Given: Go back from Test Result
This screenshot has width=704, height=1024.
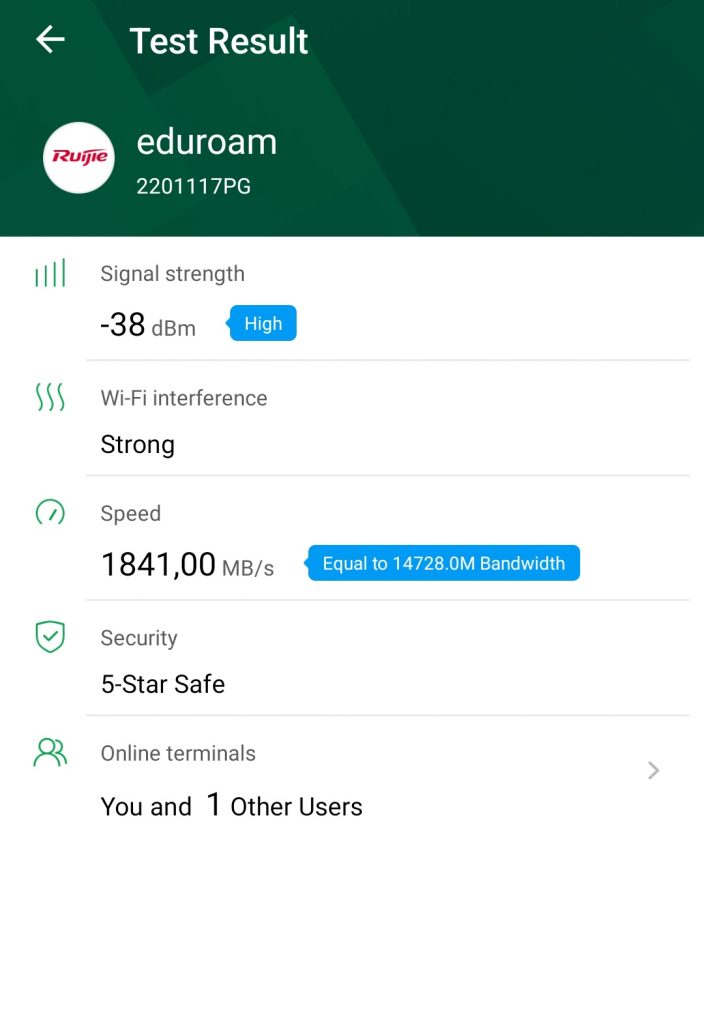Looking at the screenshot, I should [x=50, y=40].
